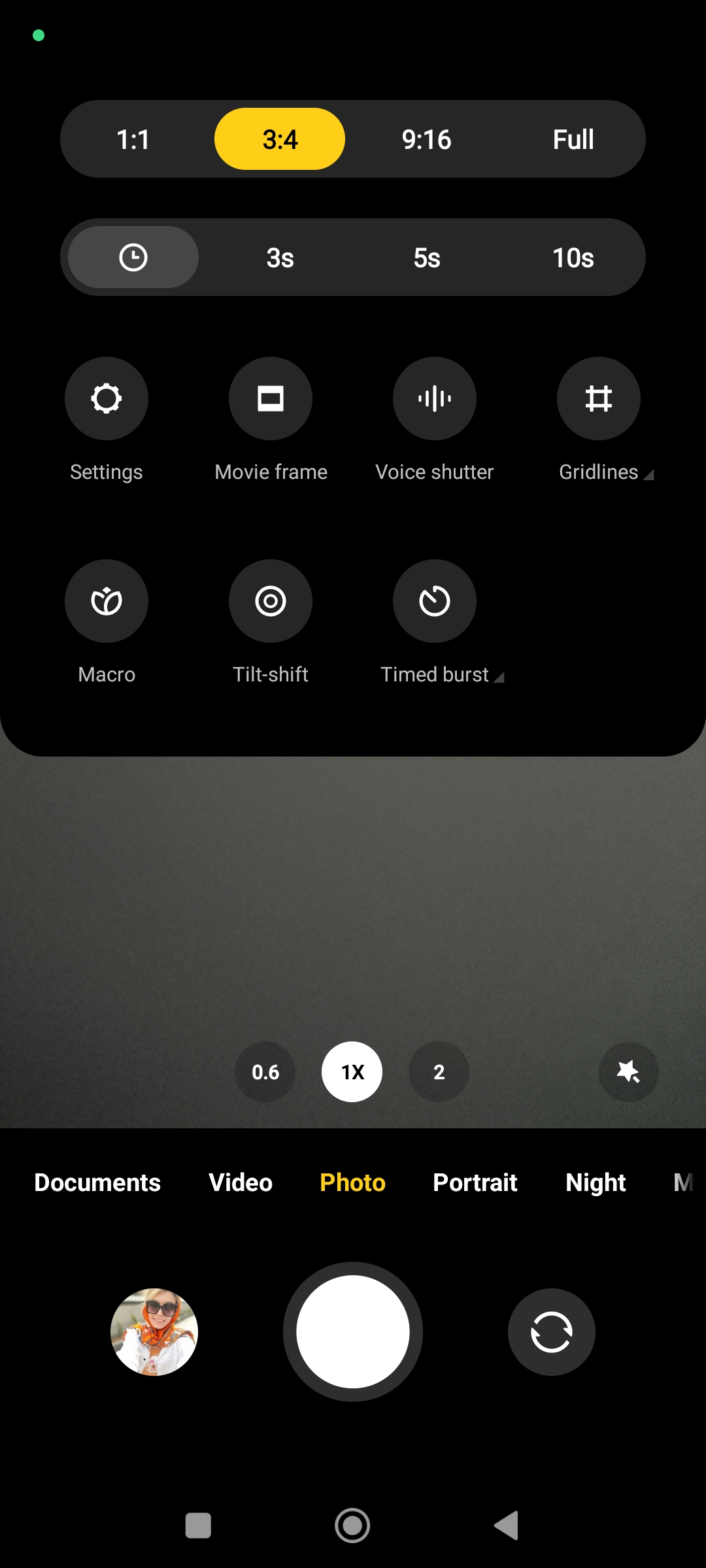Switch to Video mode
This screenshot has height=1568, width=706.
tap(241, 1183)
